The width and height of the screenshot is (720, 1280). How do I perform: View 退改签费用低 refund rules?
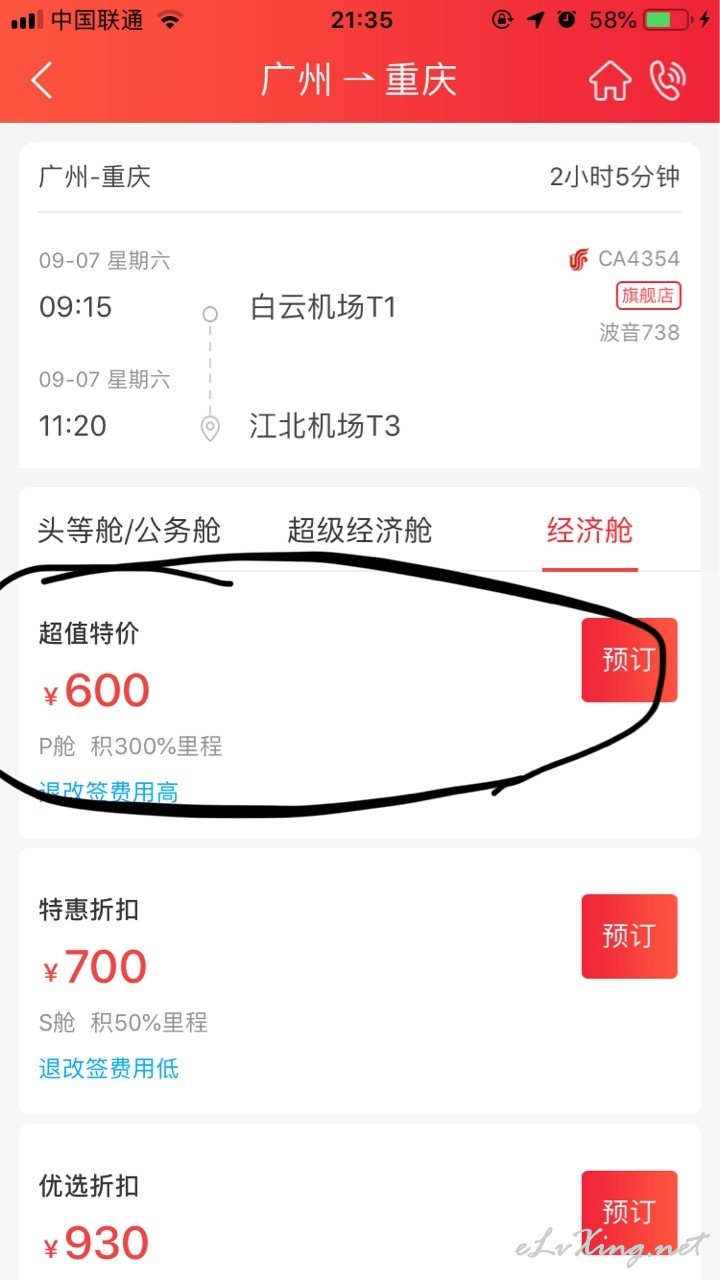click(x=109, y=1068)
